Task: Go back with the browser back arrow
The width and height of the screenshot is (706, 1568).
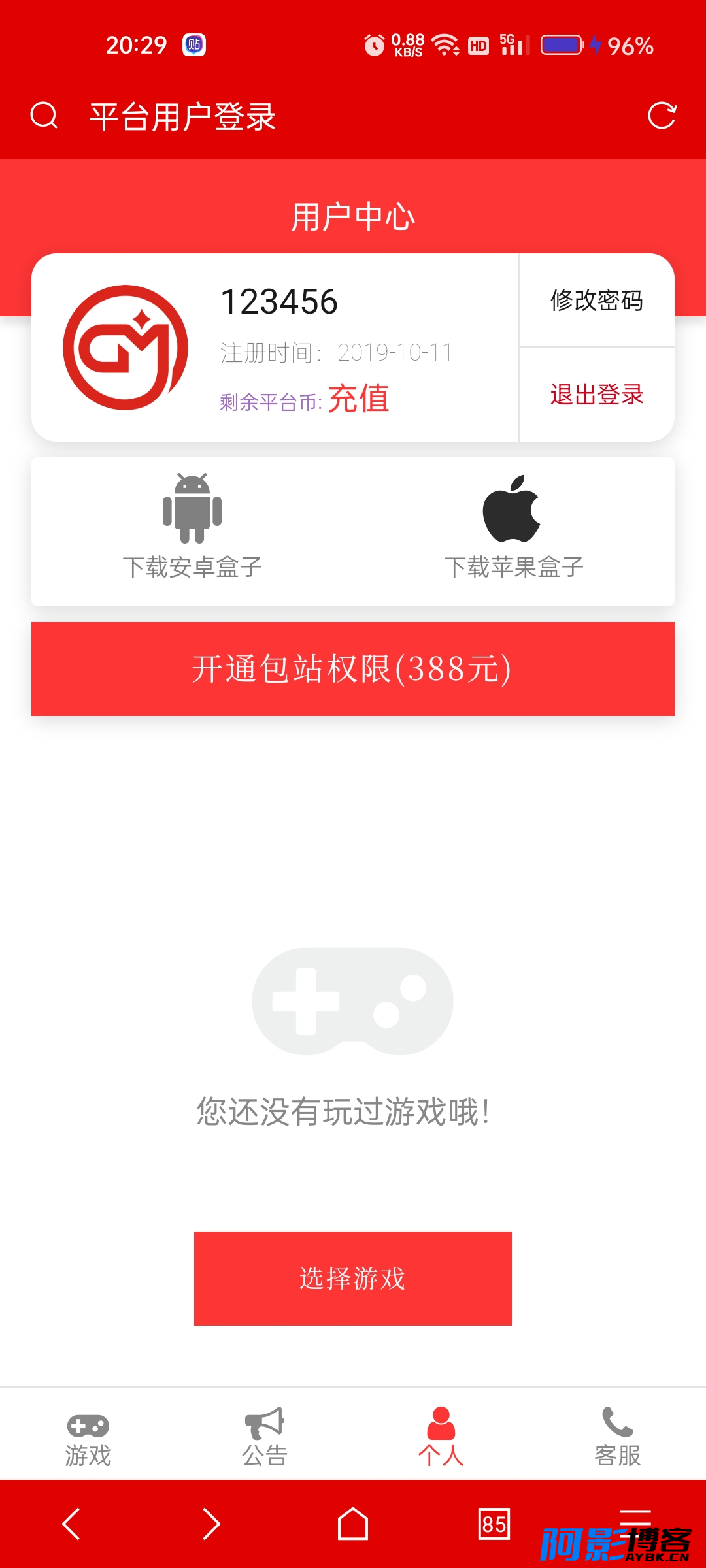Action: (71, 1524)
